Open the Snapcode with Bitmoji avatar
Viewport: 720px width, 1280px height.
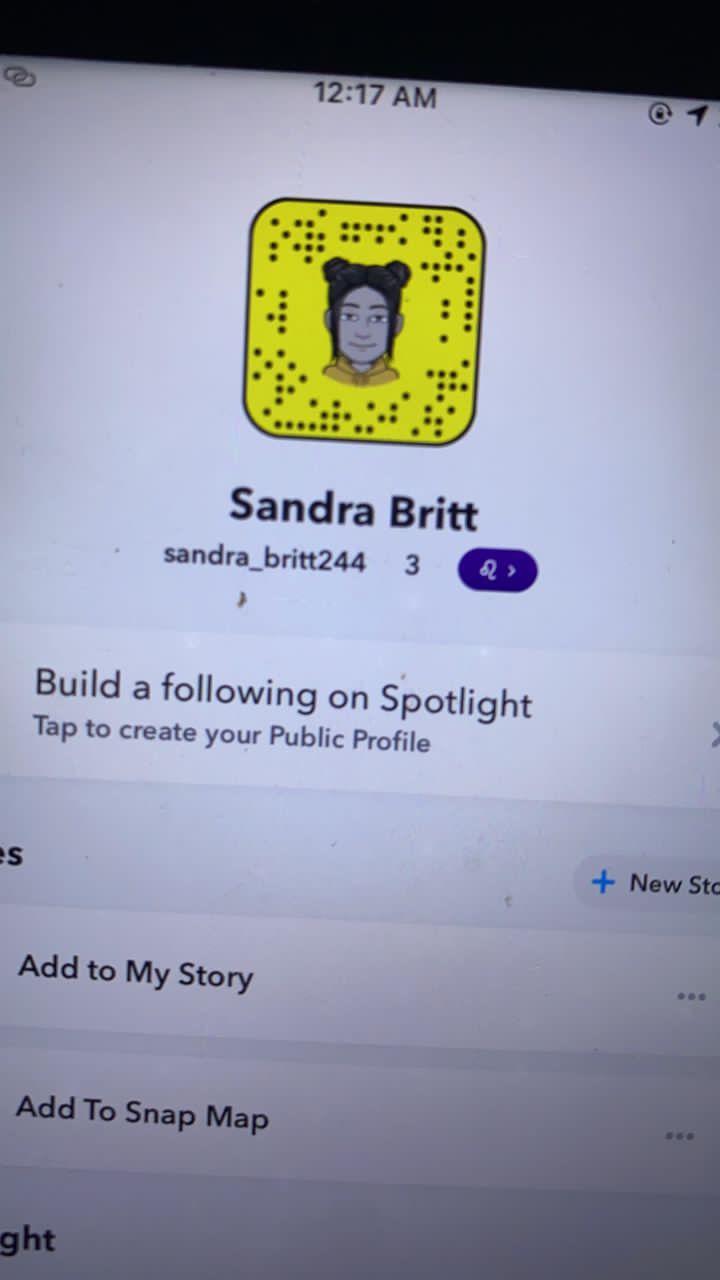coord(365,320)
